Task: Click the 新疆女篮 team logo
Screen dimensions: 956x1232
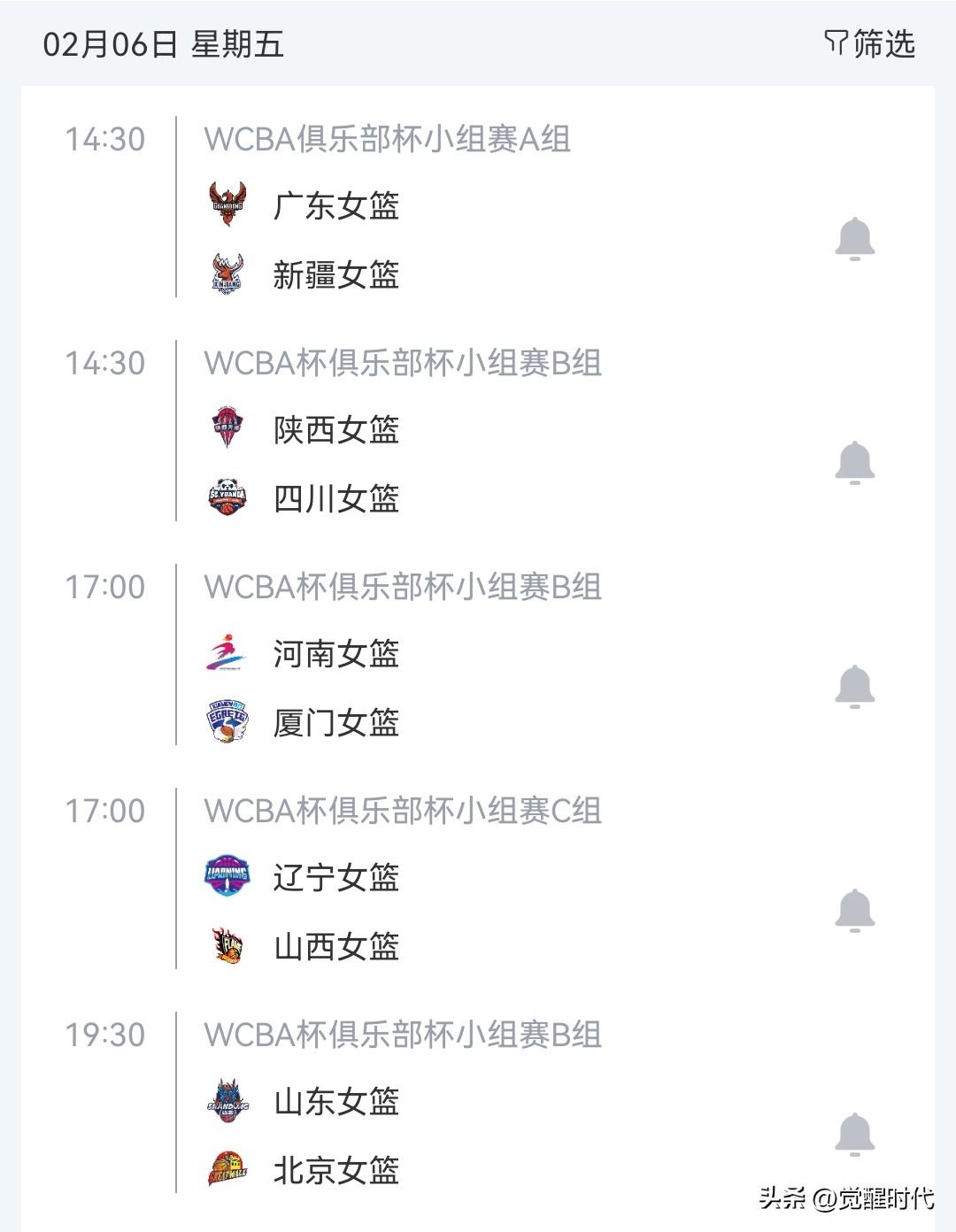Action: click(x=228, y=274)
